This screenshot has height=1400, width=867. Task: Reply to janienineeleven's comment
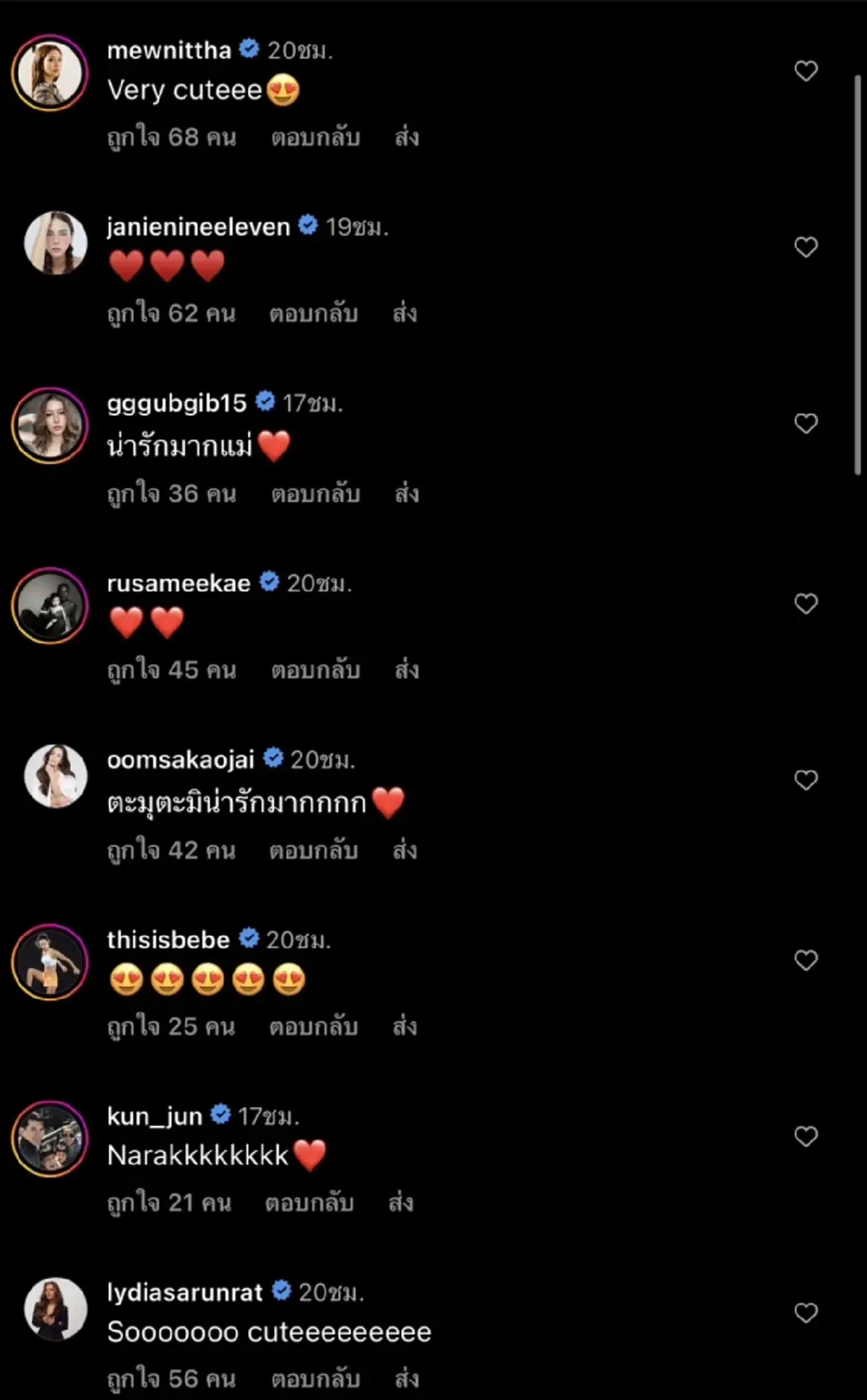pos(314,314)
